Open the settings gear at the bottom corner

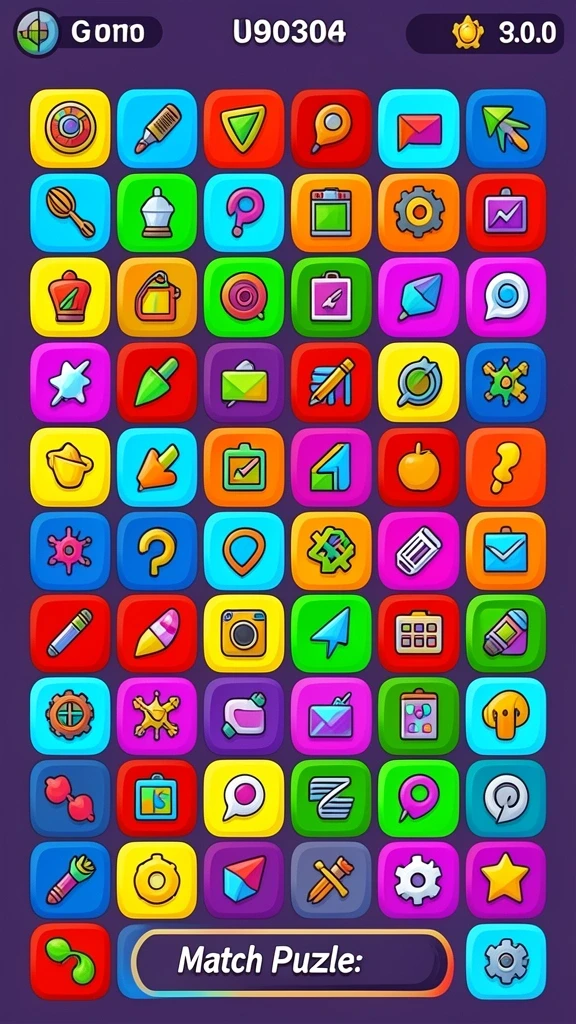[506, 961]
